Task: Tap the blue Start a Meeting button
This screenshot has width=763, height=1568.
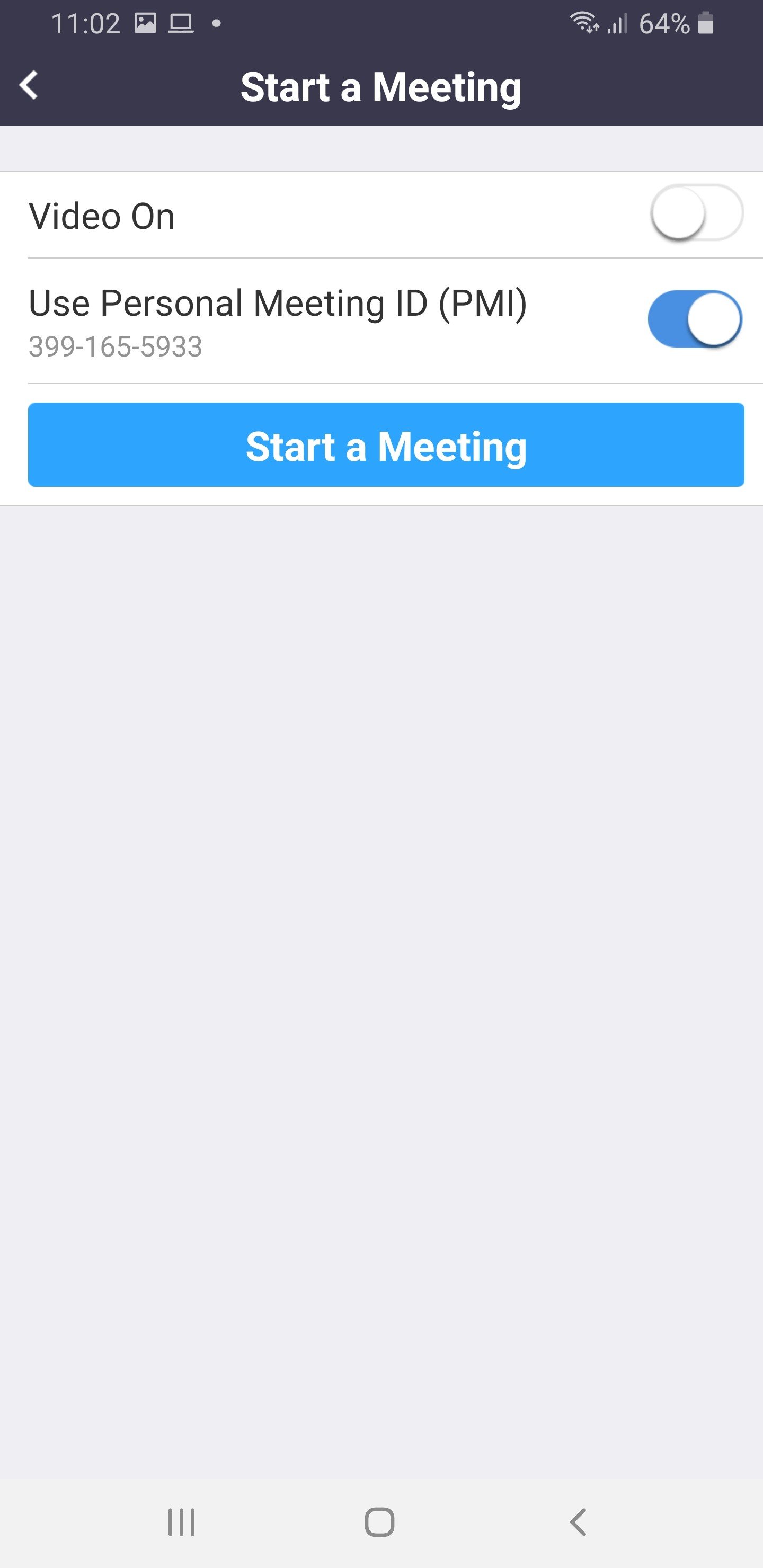Action: point(386,445)
